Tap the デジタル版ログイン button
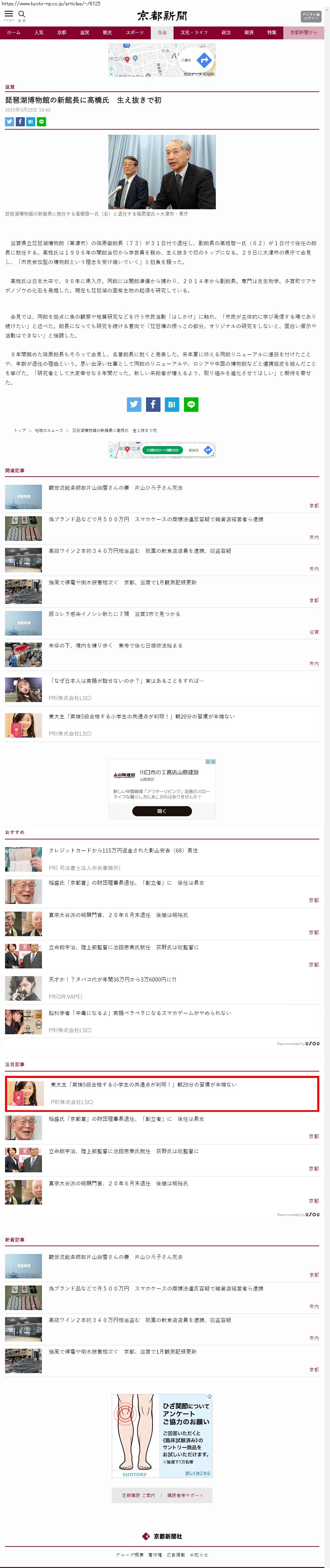The height and width of the screenshot is (1568, 330). (x=311, y=16)
